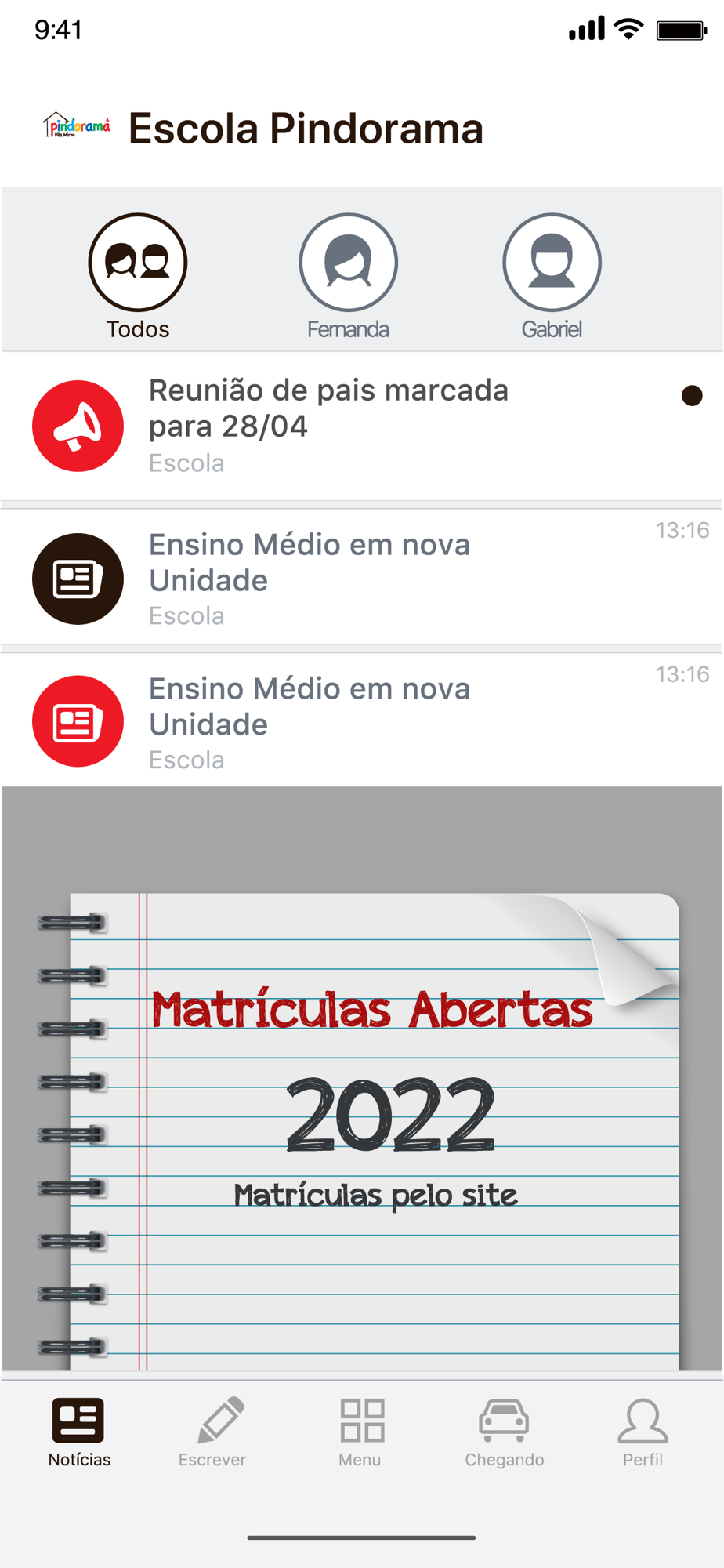Viewport: 724px width, 1568px height.
Task: Open the Menu tab
Action: coord(360,1432)
